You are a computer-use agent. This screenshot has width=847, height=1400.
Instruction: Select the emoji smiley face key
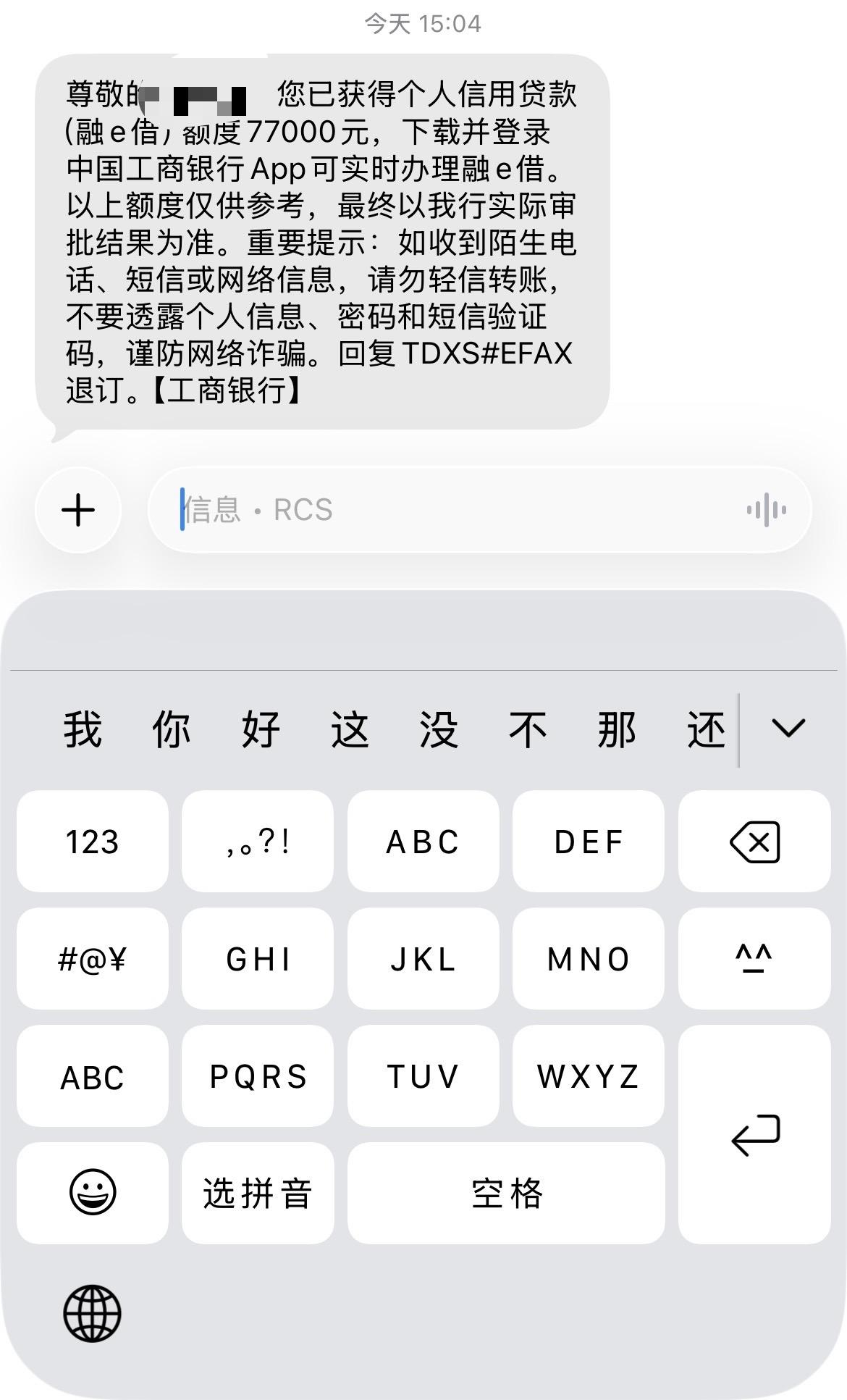pos(92,1191)
